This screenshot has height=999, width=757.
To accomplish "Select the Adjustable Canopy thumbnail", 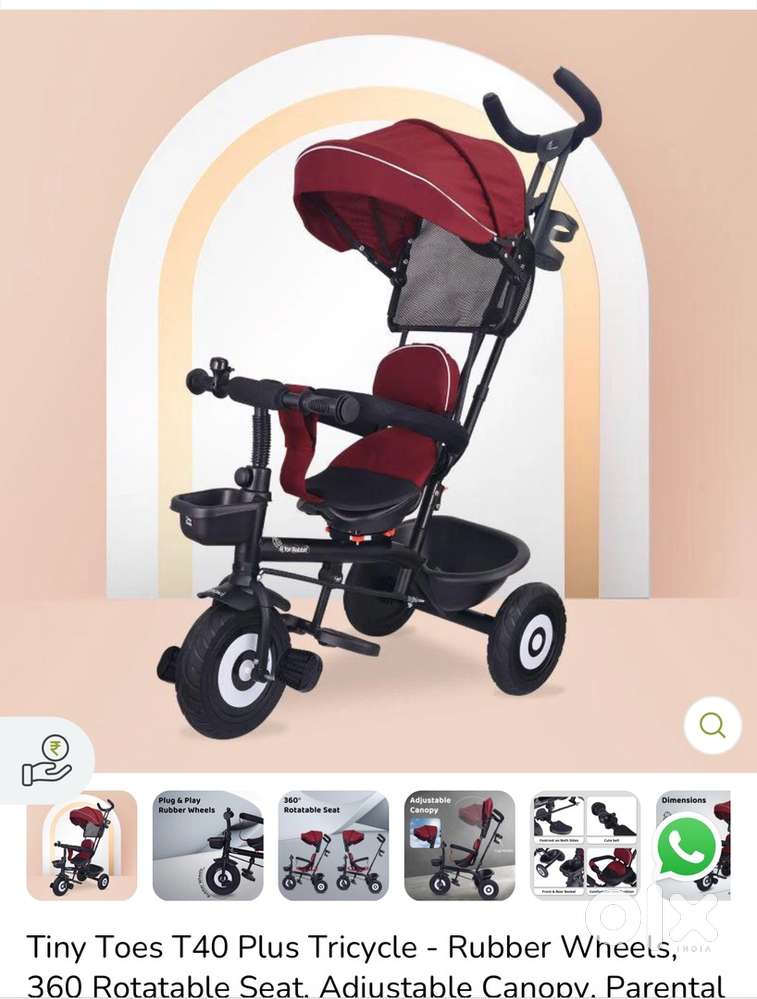I will 459,846.
